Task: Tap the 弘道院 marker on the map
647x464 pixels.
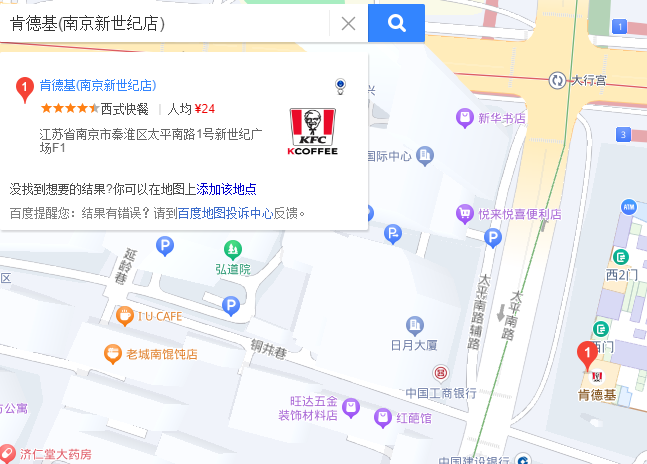Action: (232, 249)
